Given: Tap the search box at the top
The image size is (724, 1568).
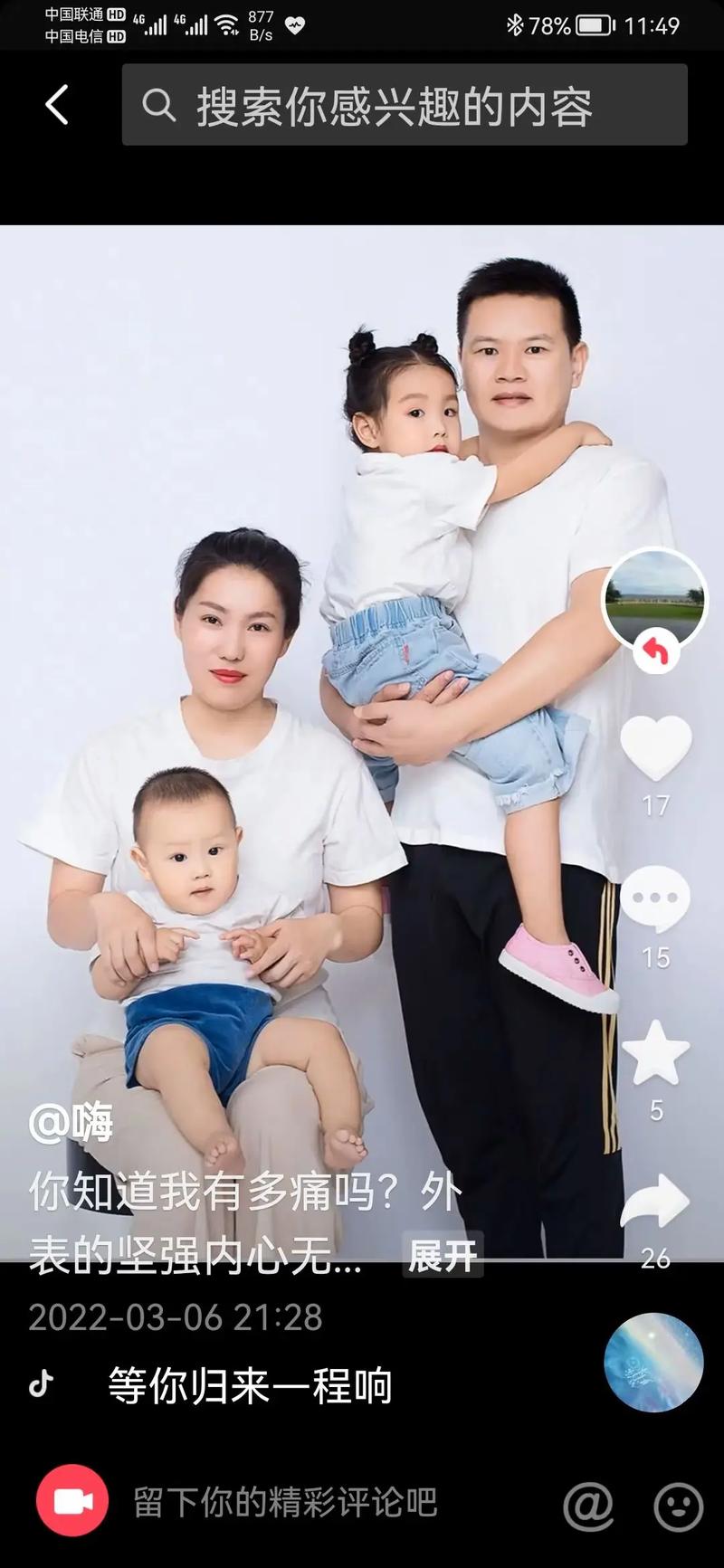Looking at the screenshot, I should pos(405,105).
